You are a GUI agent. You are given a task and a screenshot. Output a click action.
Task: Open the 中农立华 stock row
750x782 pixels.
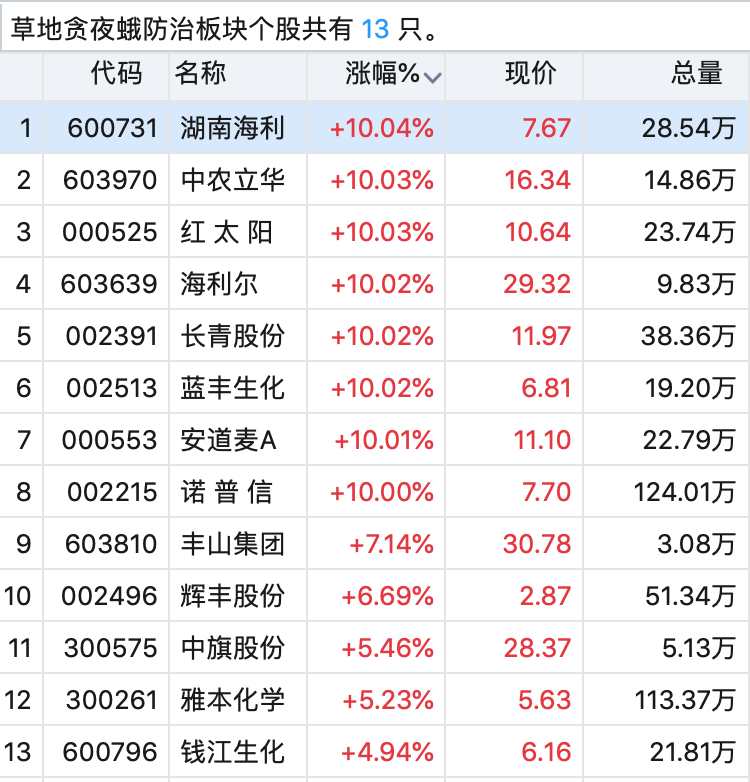[233, 180]
